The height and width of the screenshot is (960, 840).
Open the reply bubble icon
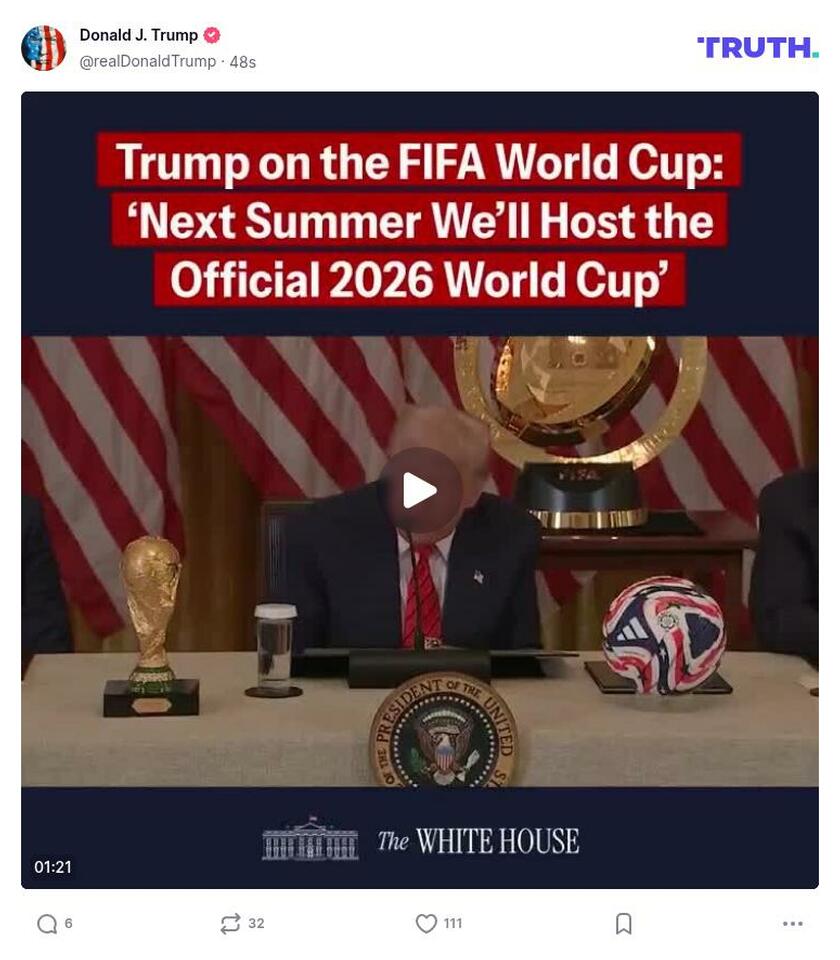click(x=46, y=924)
